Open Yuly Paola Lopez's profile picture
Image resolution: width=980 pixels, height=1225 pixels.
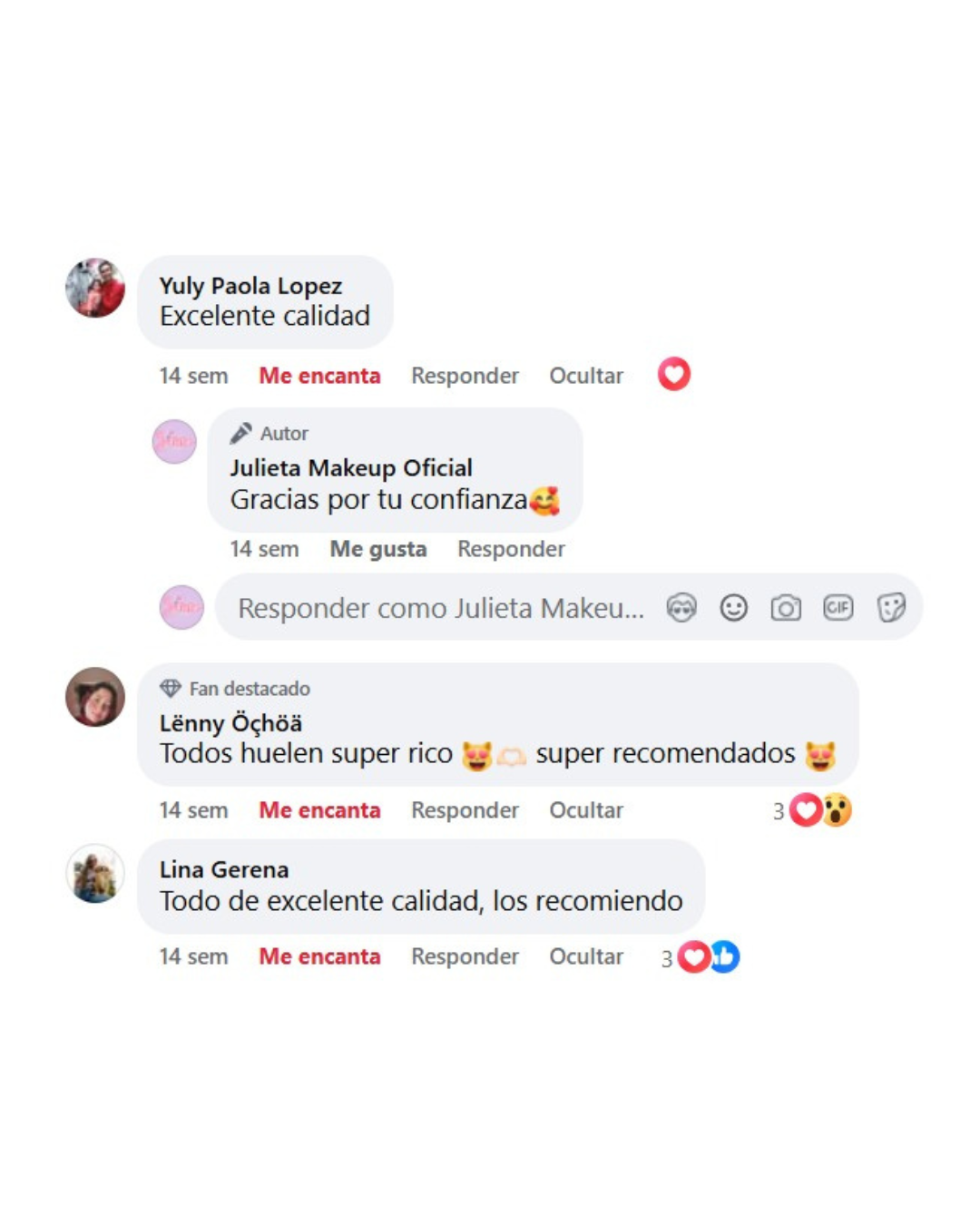coord(95,288)
